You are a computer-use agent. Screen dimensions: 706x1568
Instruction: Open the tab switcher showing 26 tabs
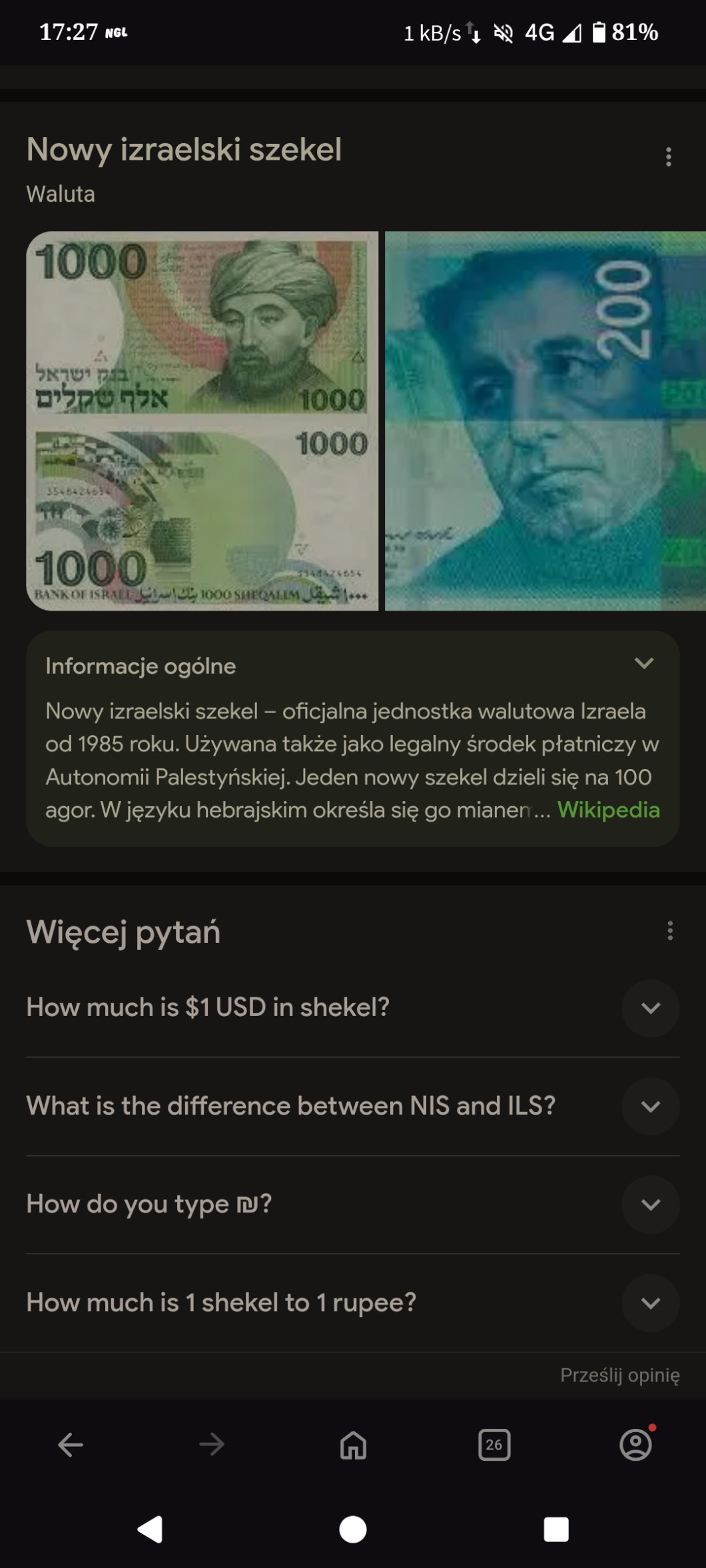pyautogui.click(x=494, y=1445)
